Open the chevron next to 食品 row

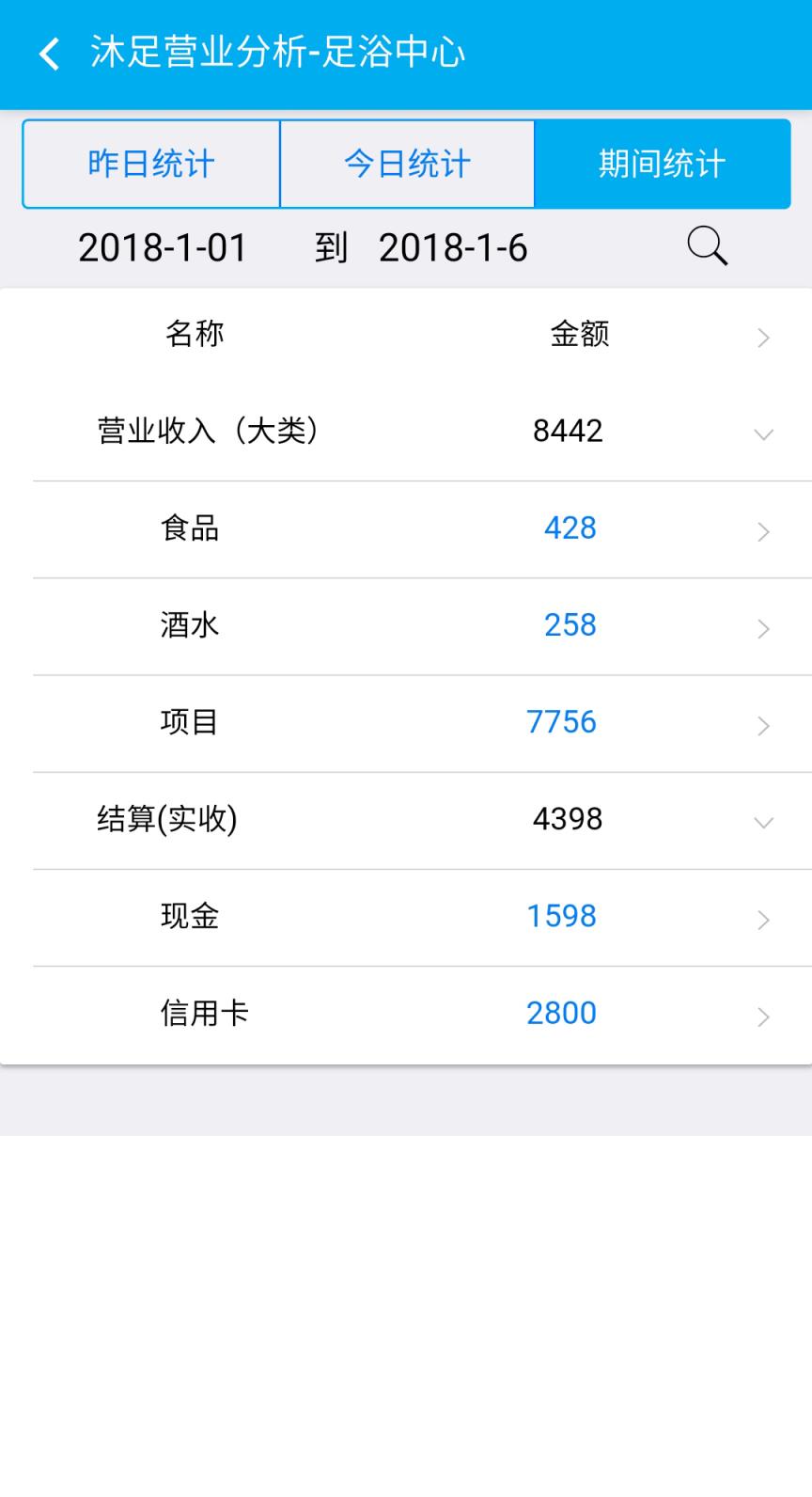tap(764, 531)
